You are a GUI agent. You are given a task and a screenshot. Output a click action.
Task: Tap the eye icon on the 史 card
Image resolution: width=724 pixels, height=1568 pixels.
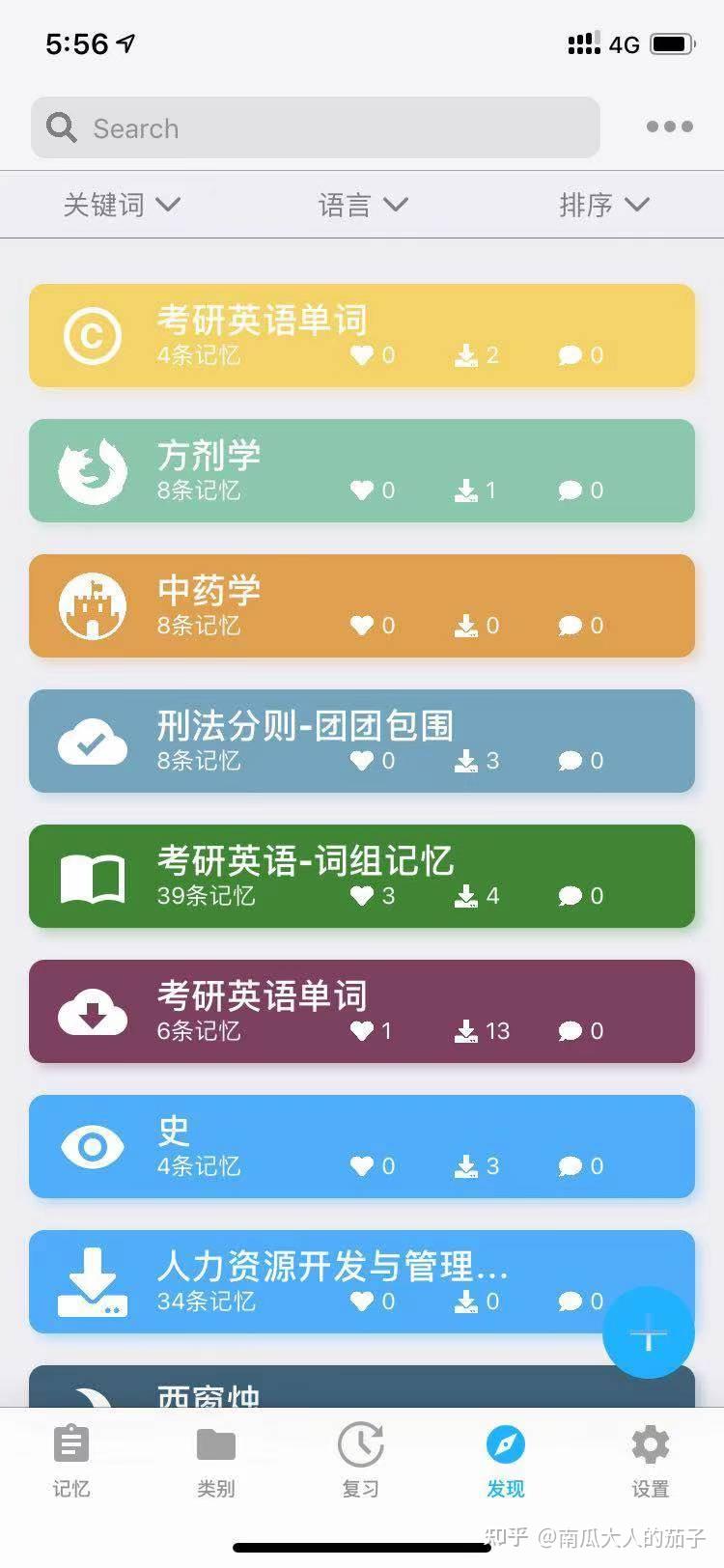(x=92, y=1146)
